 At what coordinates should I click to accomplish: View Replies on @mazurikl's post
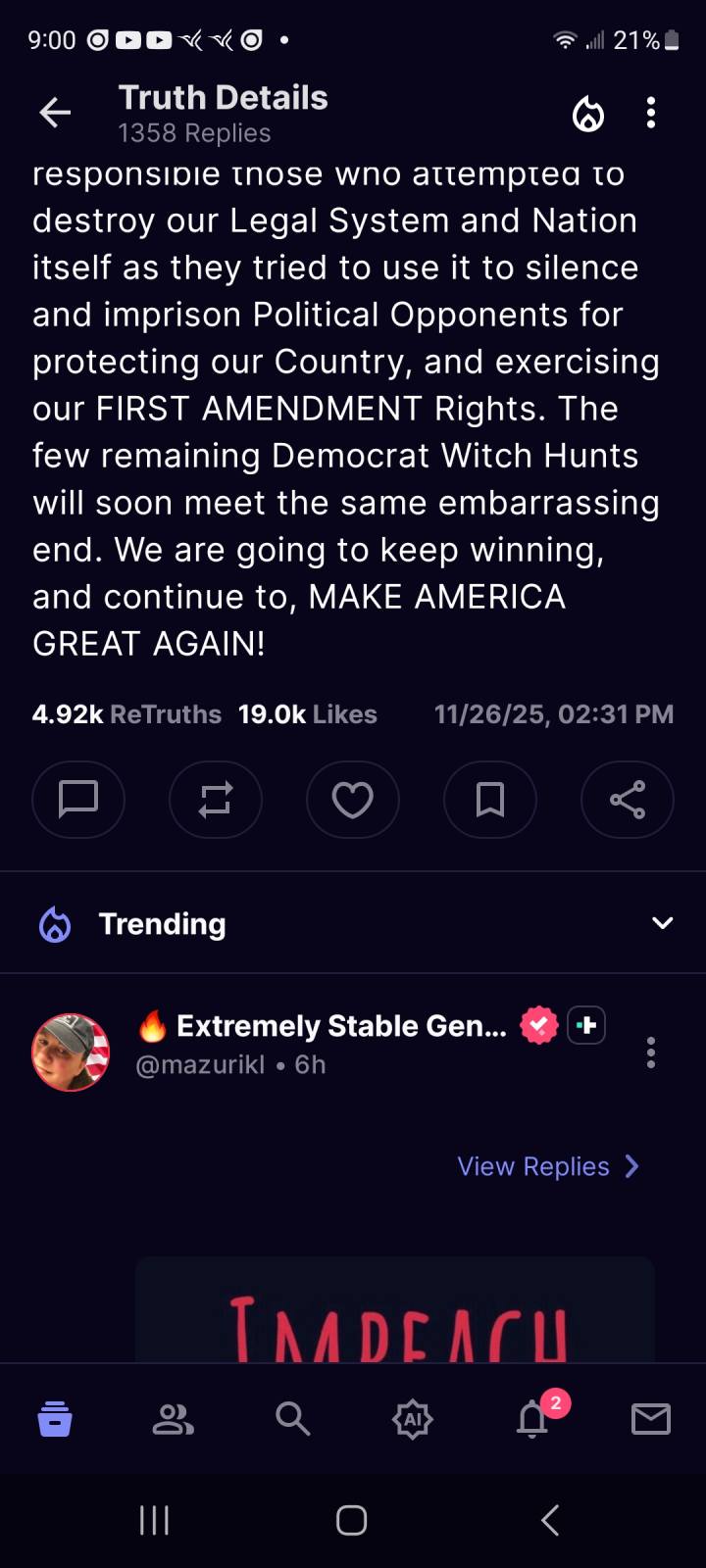(x=547, y=1166)
